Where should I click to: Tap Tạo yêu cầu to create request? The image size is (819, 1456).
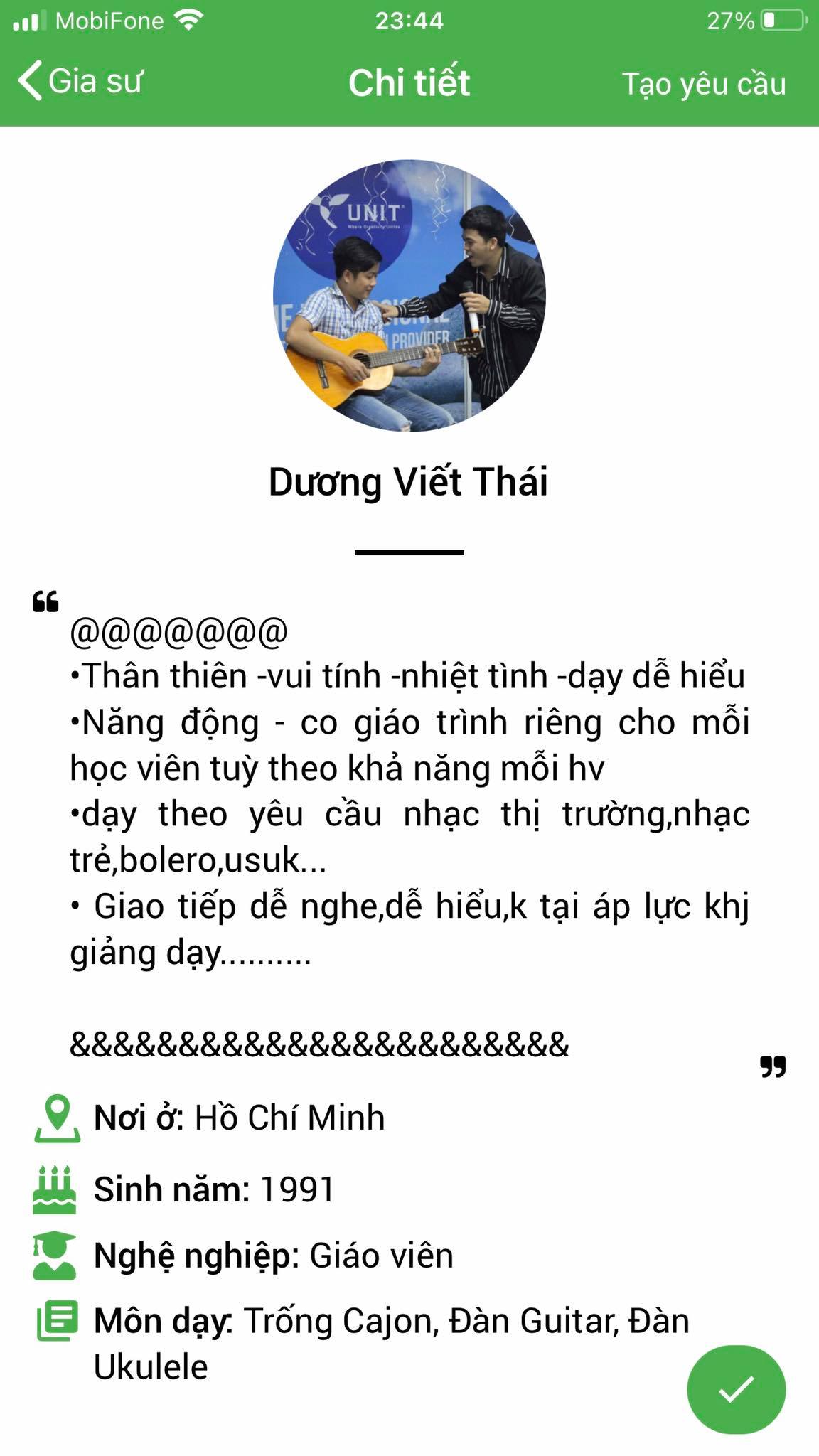click(704, 84)
